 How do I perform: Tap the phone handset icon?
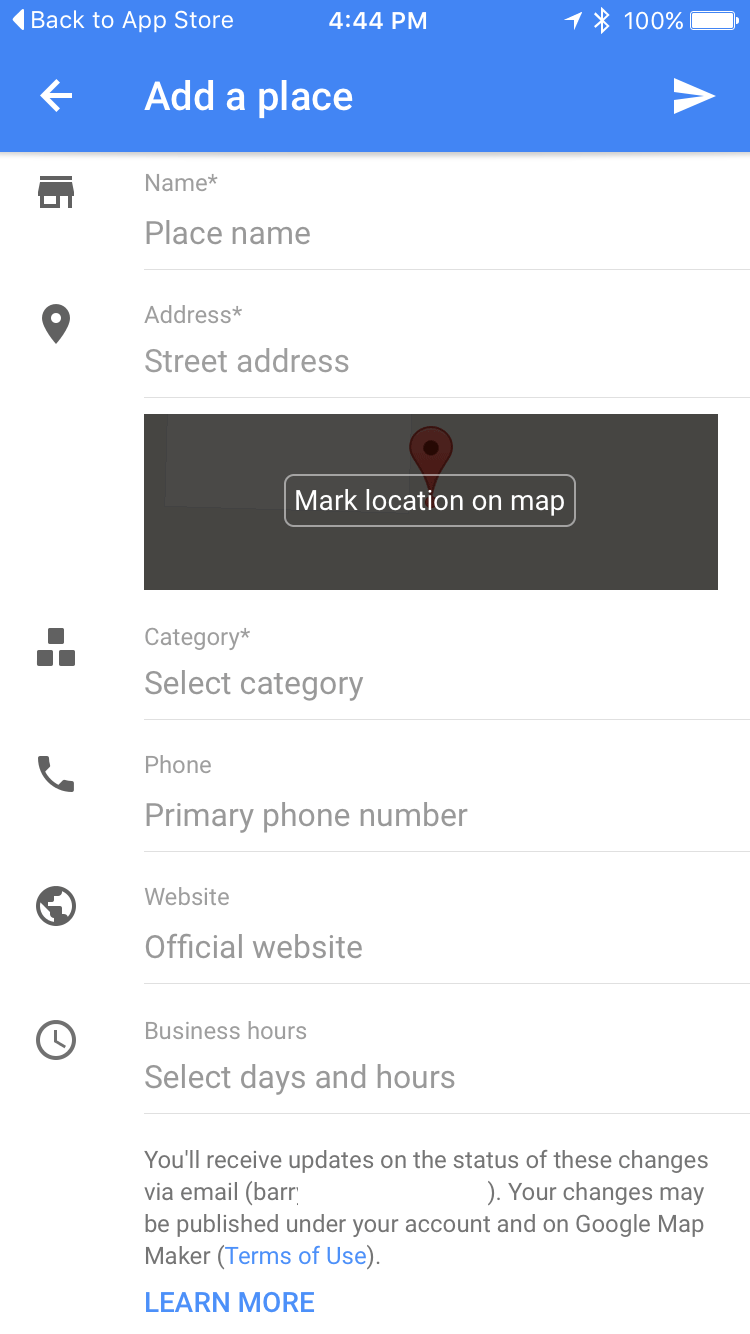tap(57, 775)
